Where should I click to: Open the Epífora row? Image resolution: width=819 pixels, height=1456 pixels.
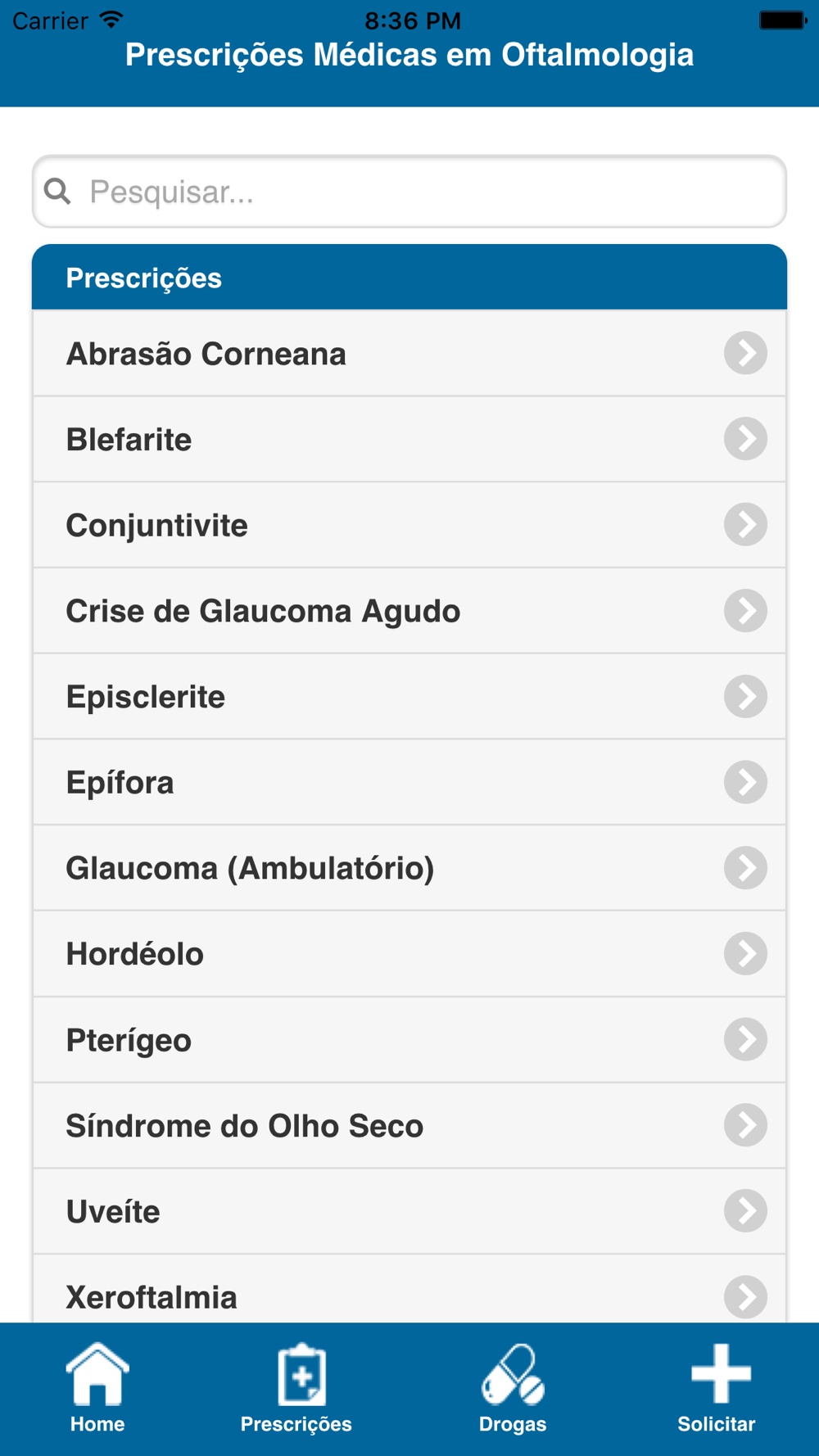click(409, 783)
